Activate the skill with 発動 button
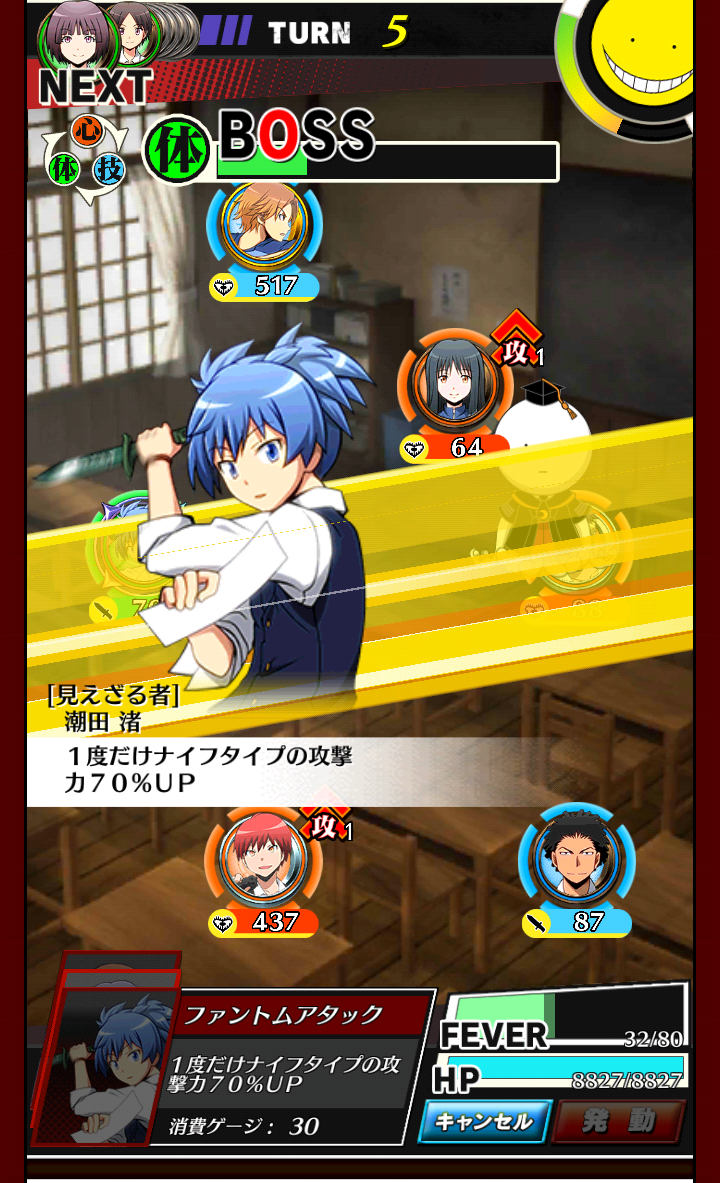 point(619,1121)
